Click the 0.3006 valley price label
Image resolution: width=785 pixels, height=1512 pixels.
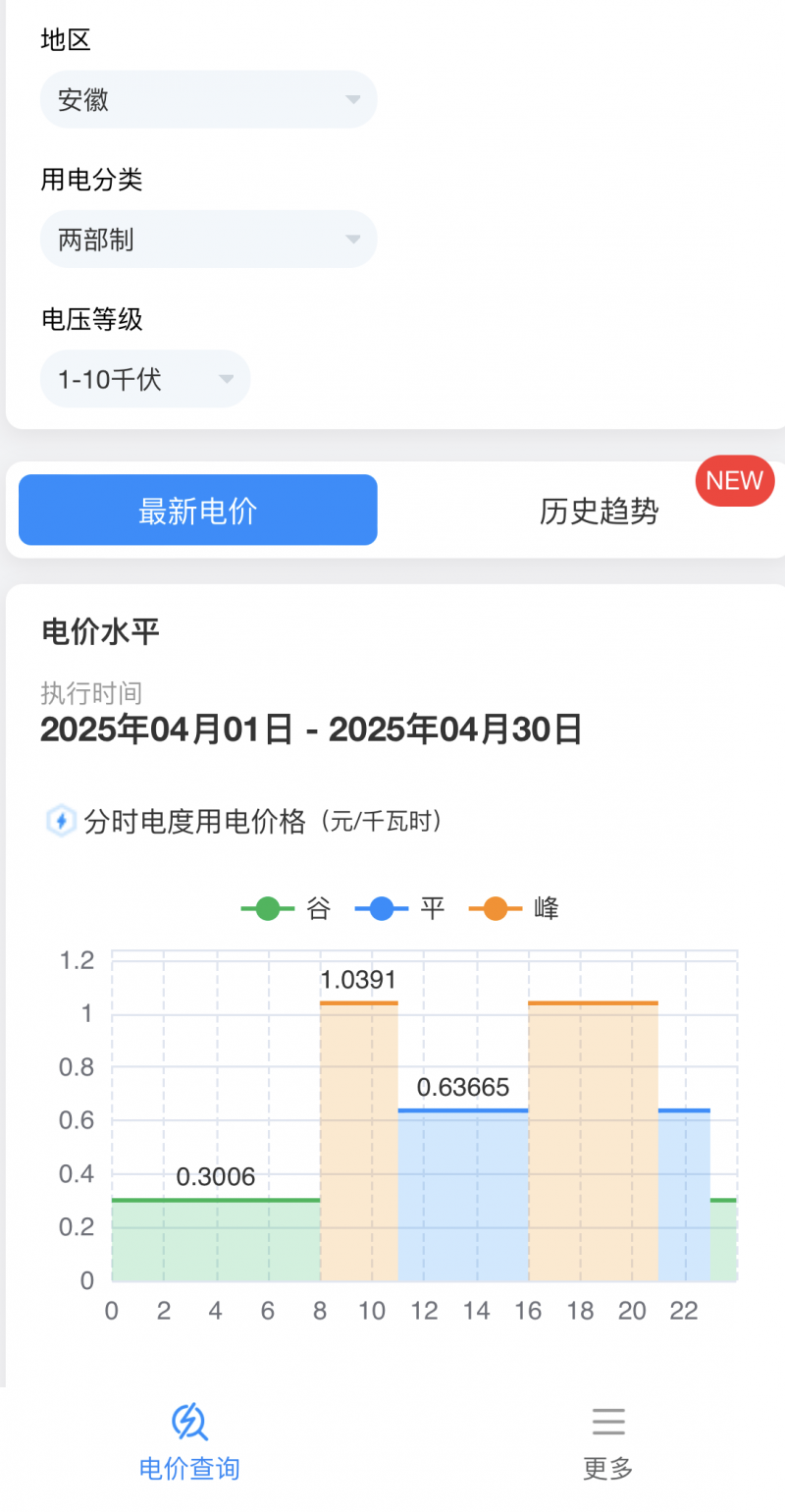[218, 1176]
